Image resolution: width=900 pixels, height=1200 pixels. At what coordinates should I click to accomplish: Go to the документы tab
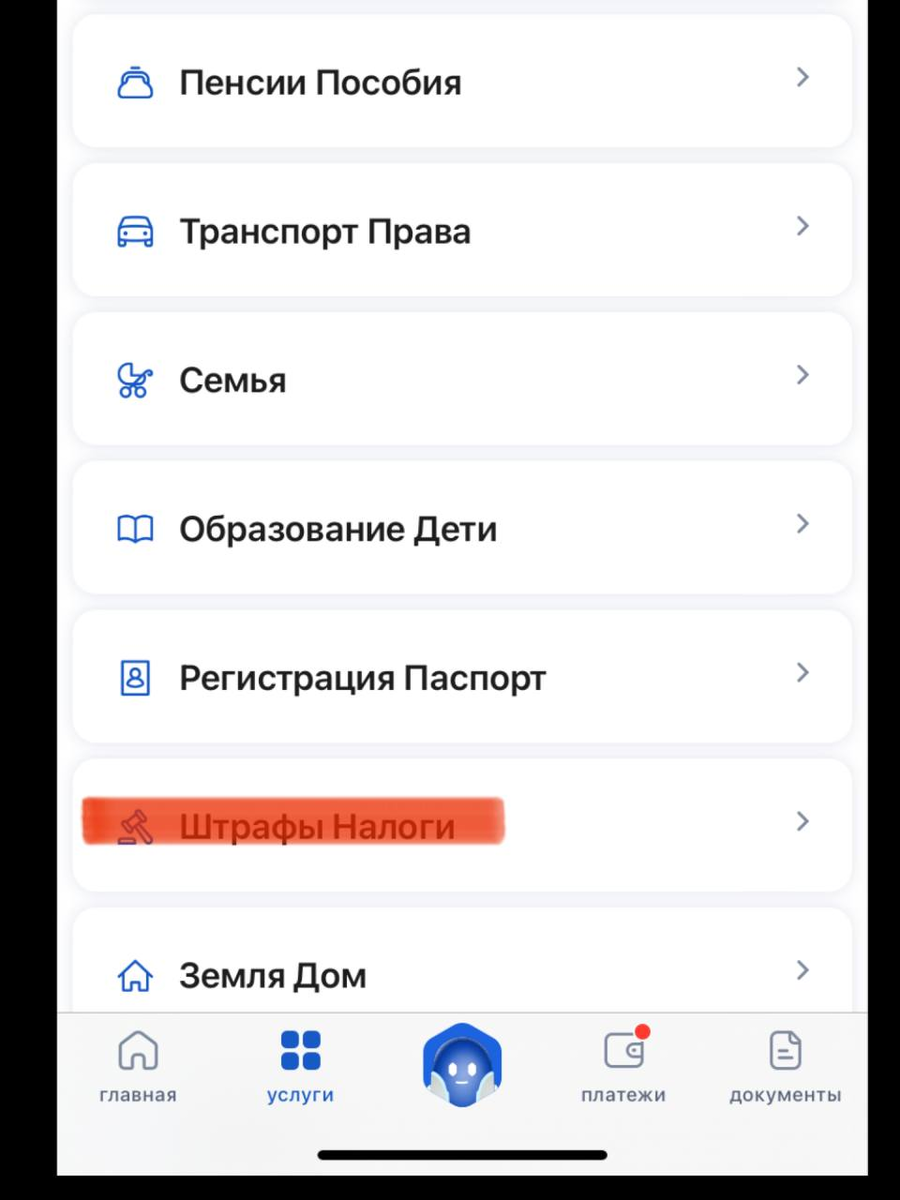785,1067
